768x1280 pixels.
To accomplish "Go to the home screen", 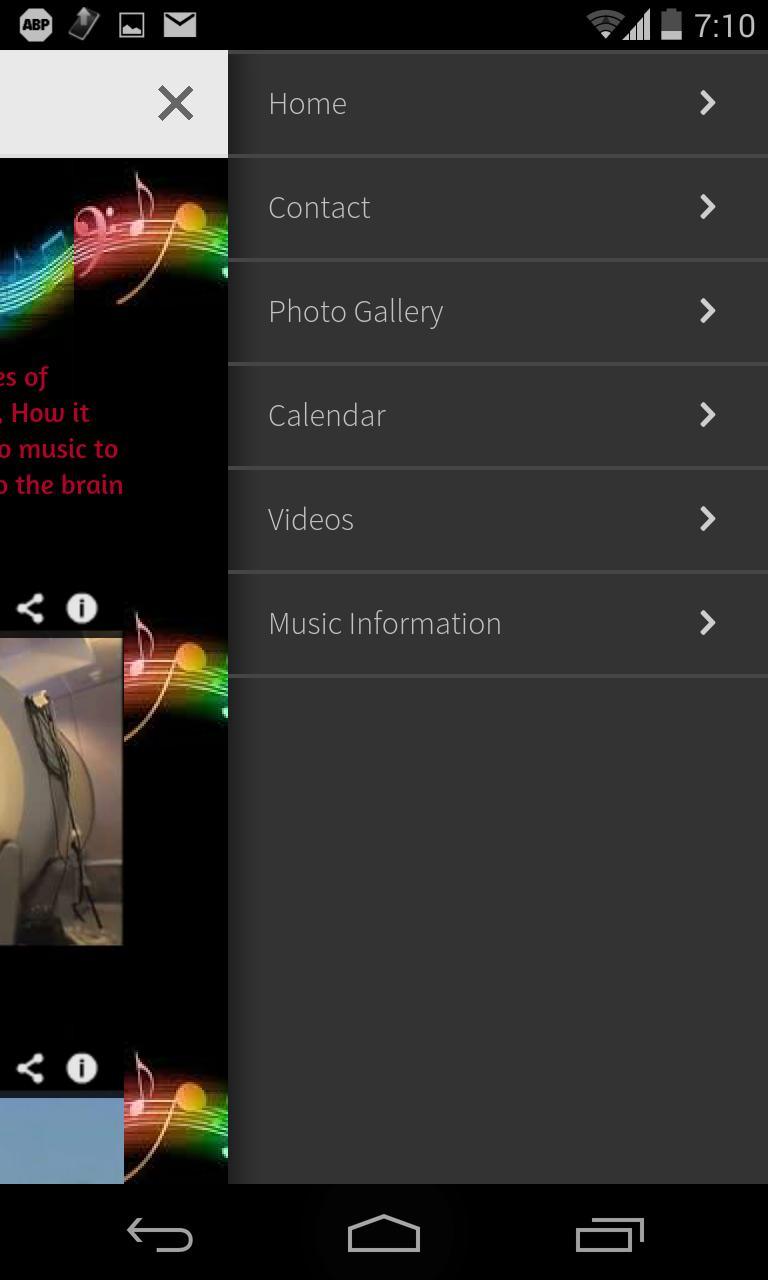I will pos(384,1235).
